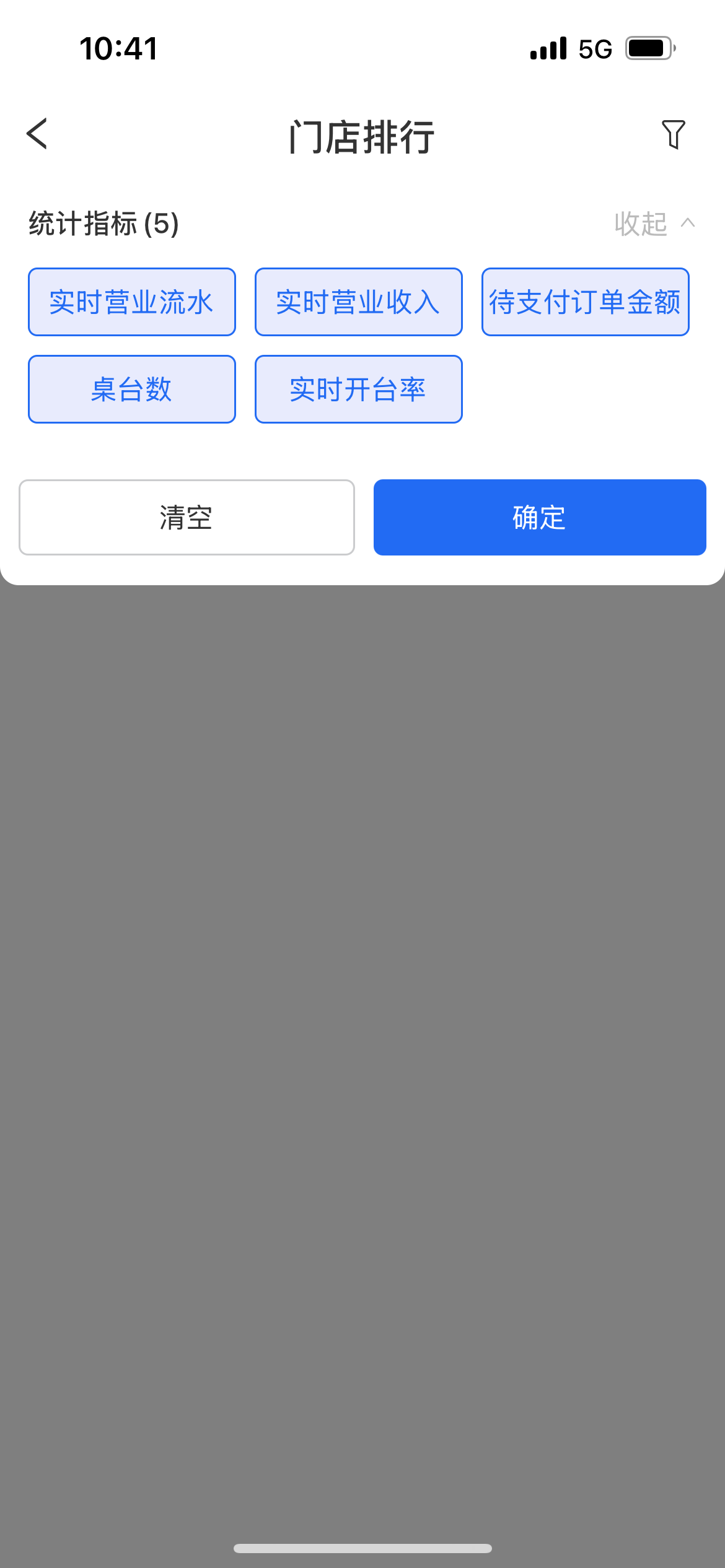725x1568 pixels.
Task: Go back using the back arrow
Action: tap(37, 134)
